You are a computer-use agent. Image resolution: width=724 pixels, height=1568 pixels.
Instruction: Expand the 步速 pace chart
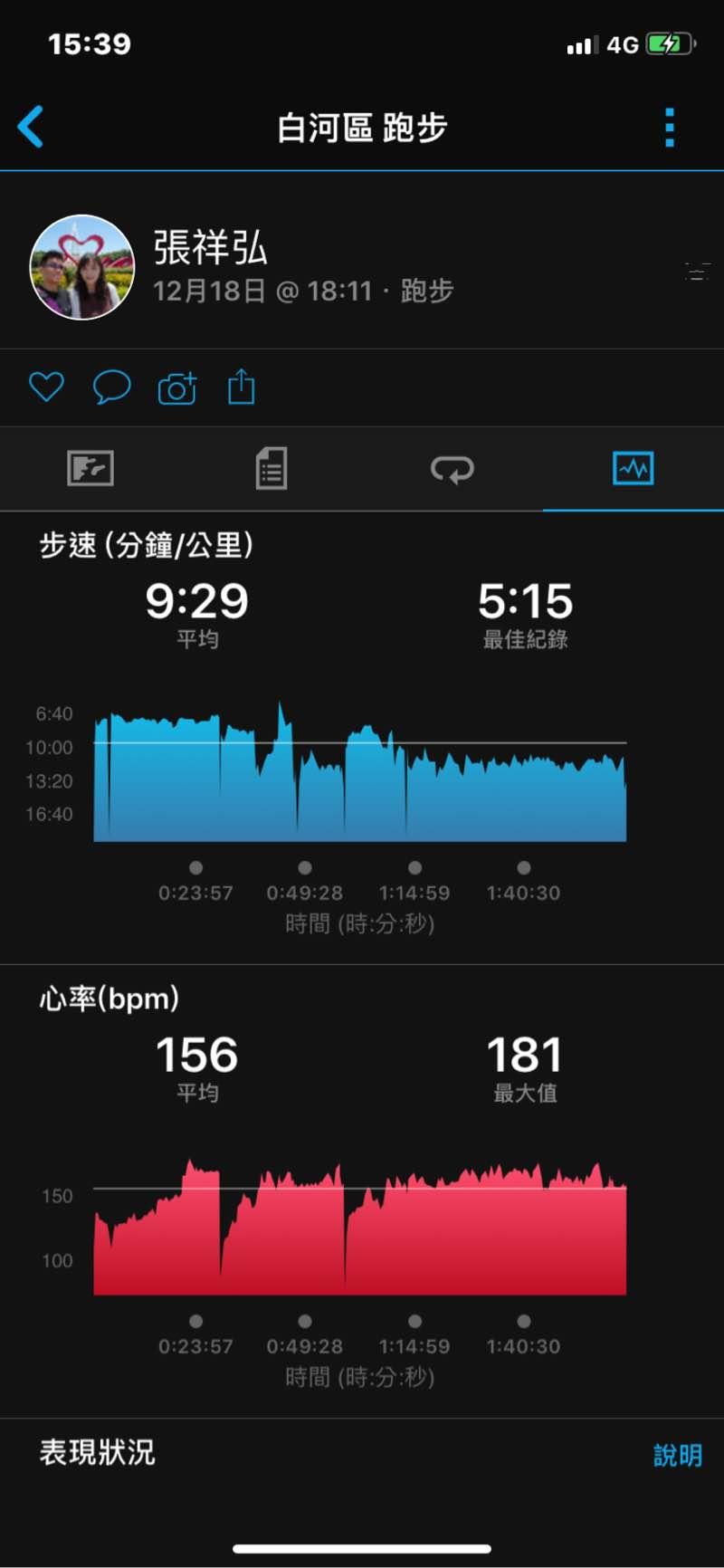(360, 775)
